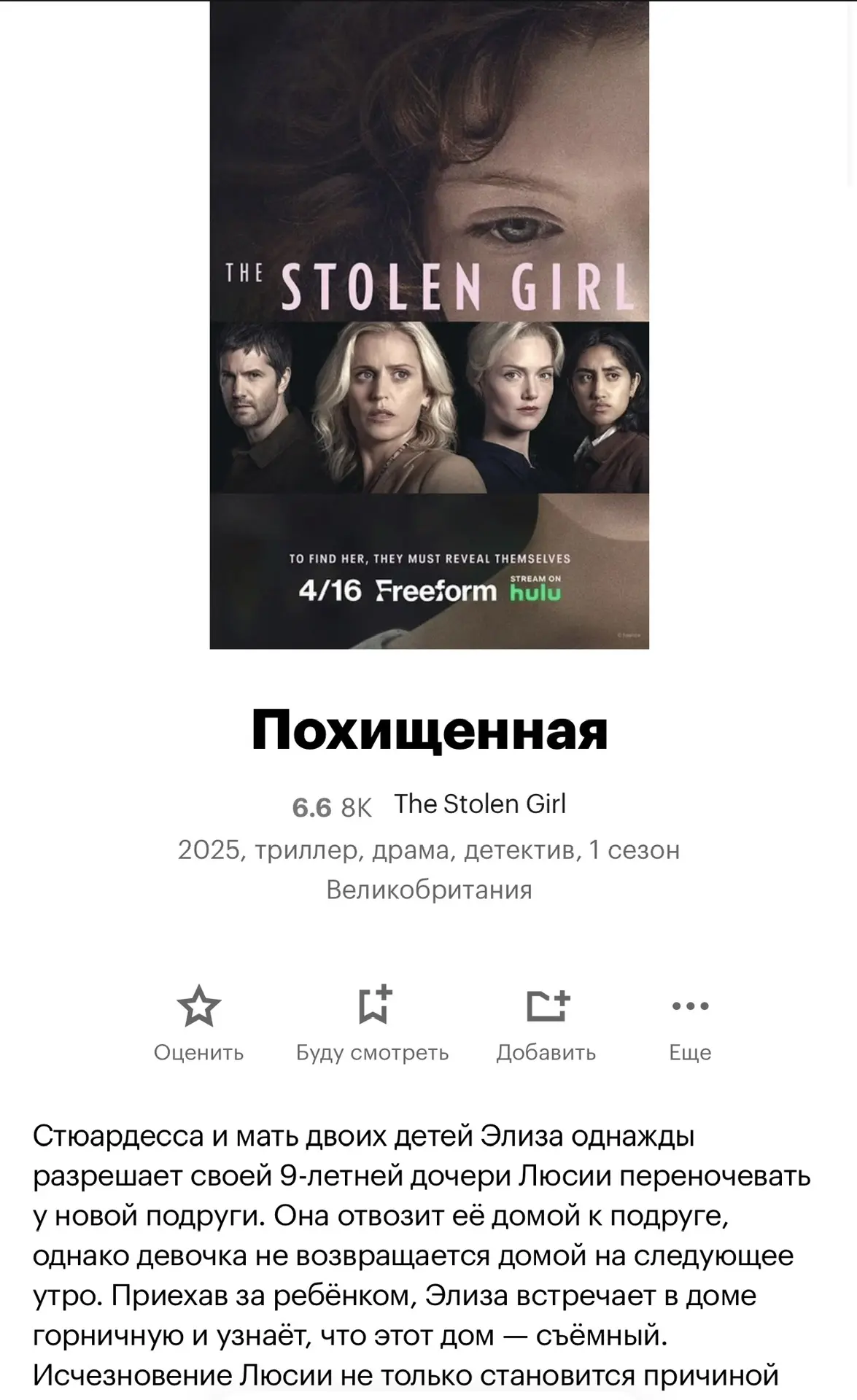
Task: Open The Stolen Girl poster image
Action: 429,324
